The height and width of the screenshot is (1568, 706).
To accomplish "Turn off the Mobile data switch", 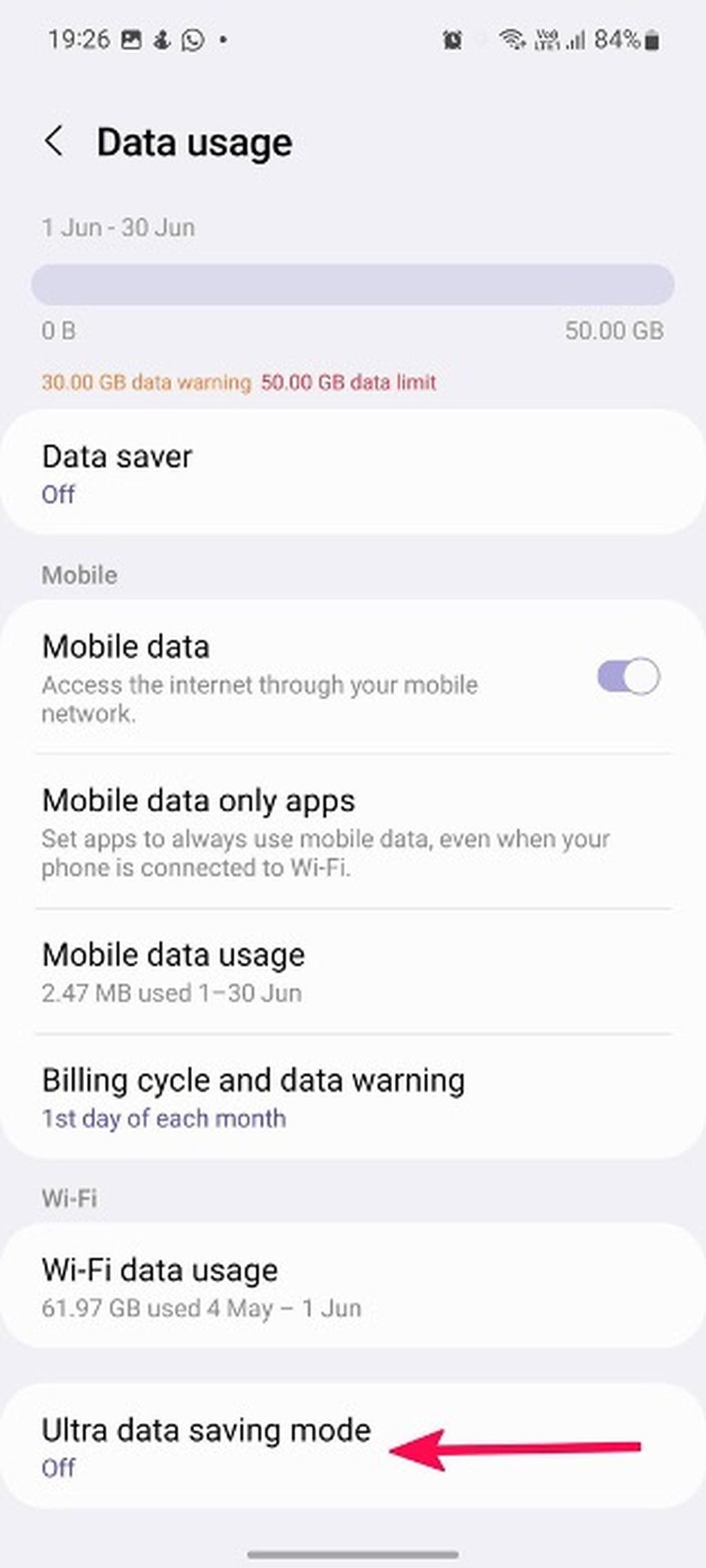I will click(628, 676).
